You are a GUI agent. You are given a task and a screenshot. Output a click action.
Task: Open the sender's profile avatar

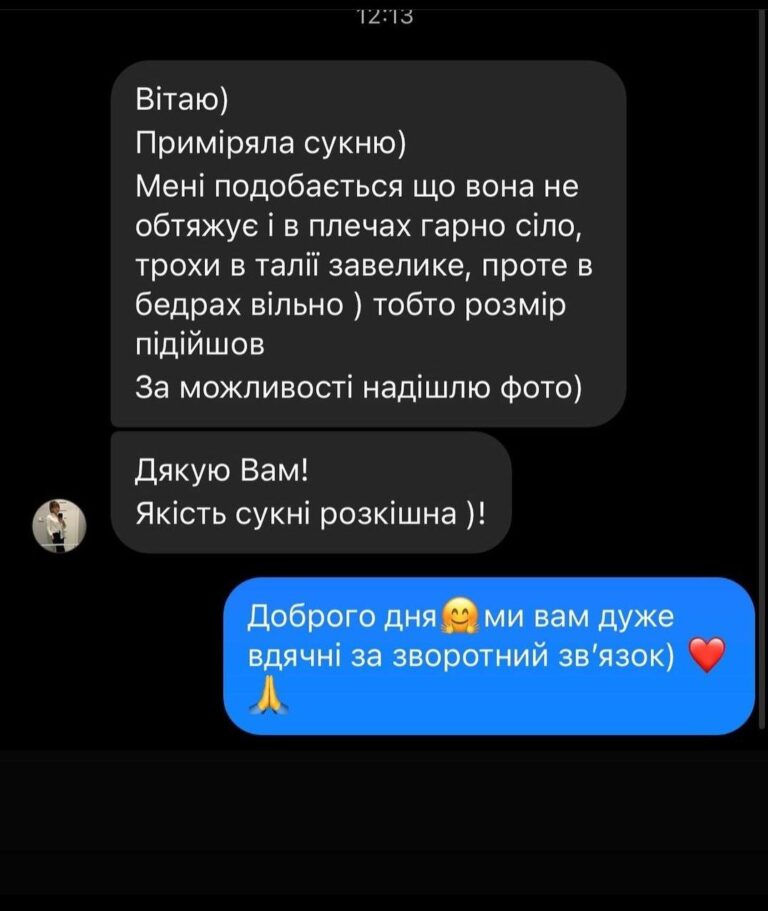(60, 526)
